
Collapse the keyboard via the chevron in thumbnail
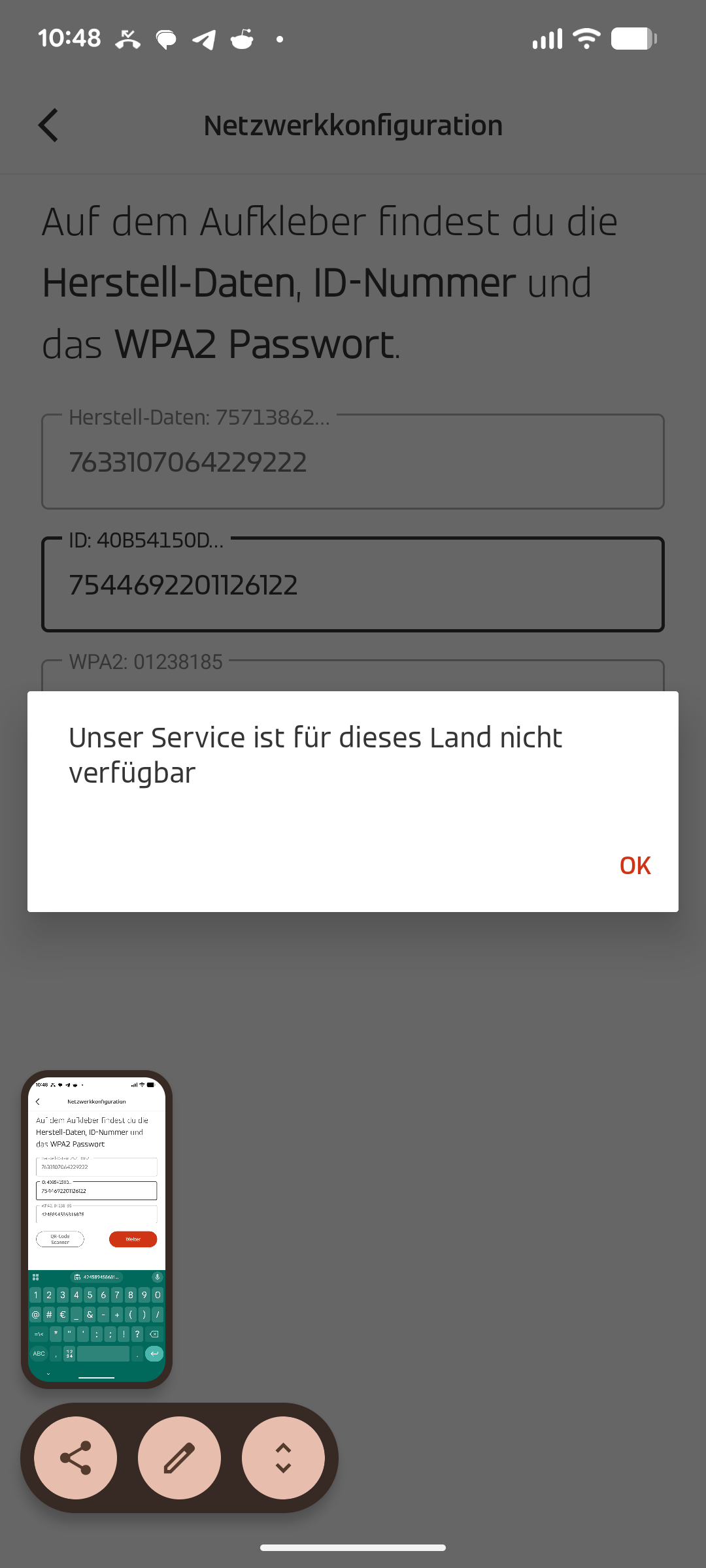[48, 1373]
